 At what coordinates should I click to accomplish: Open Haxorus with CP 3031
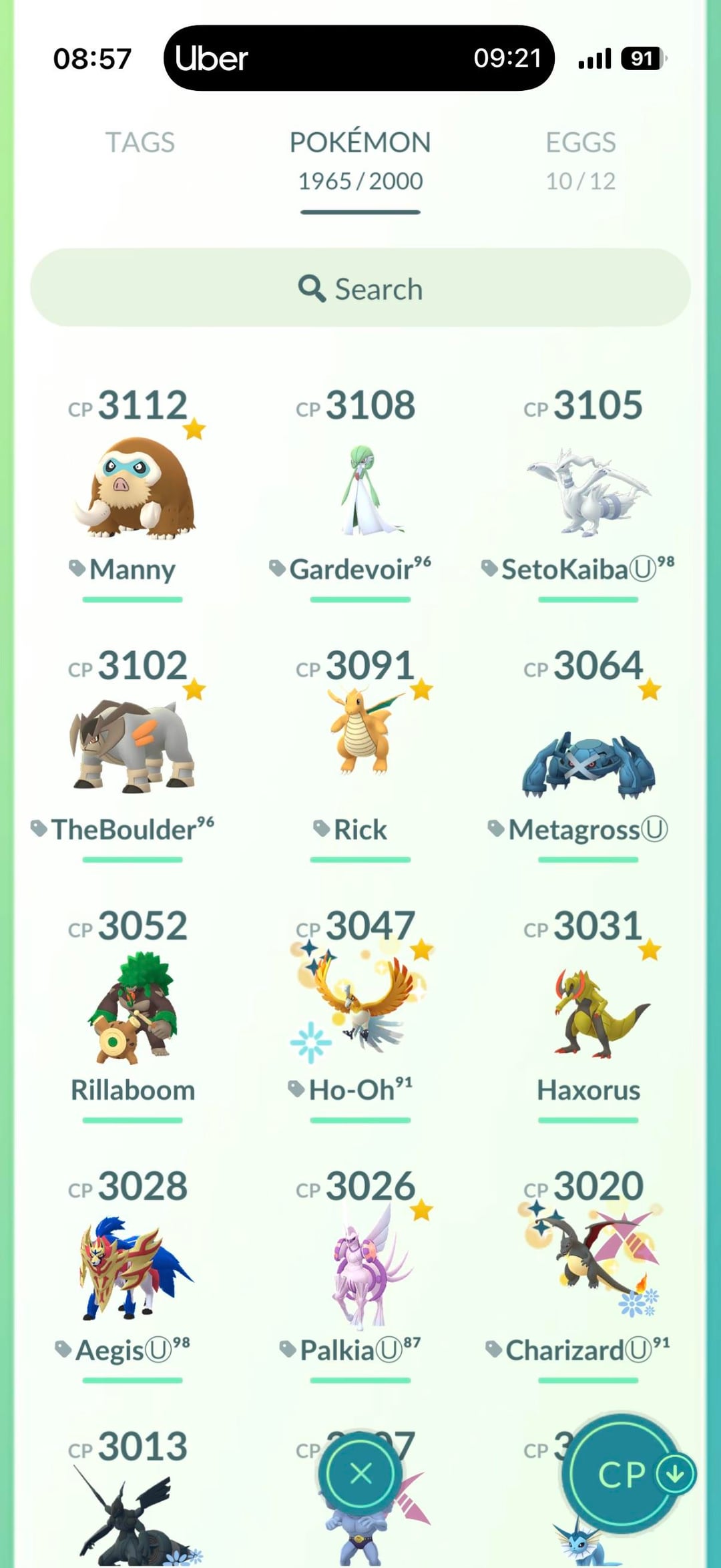(x=587, y=1012)
